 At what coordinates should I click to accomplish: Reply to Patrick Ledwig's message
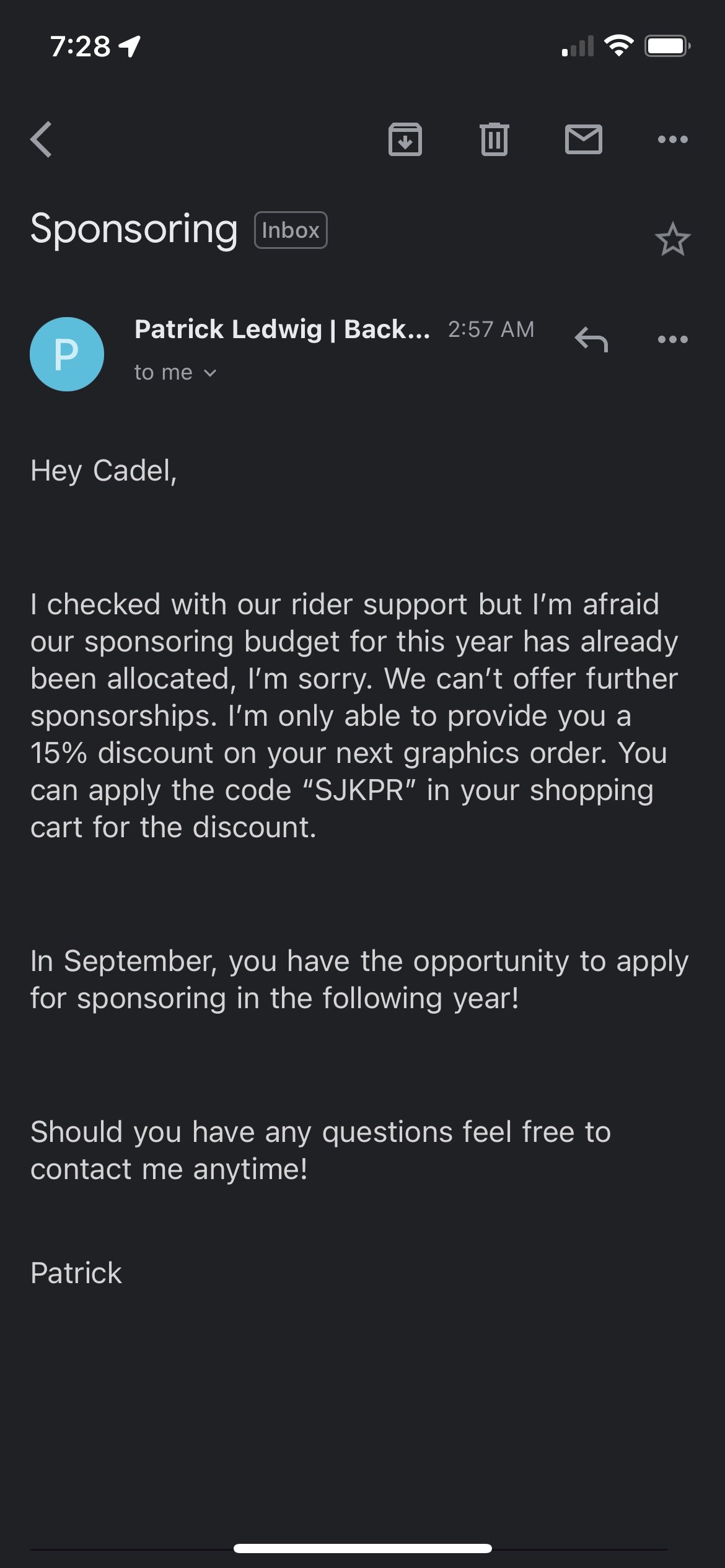[x=591, y=339]
